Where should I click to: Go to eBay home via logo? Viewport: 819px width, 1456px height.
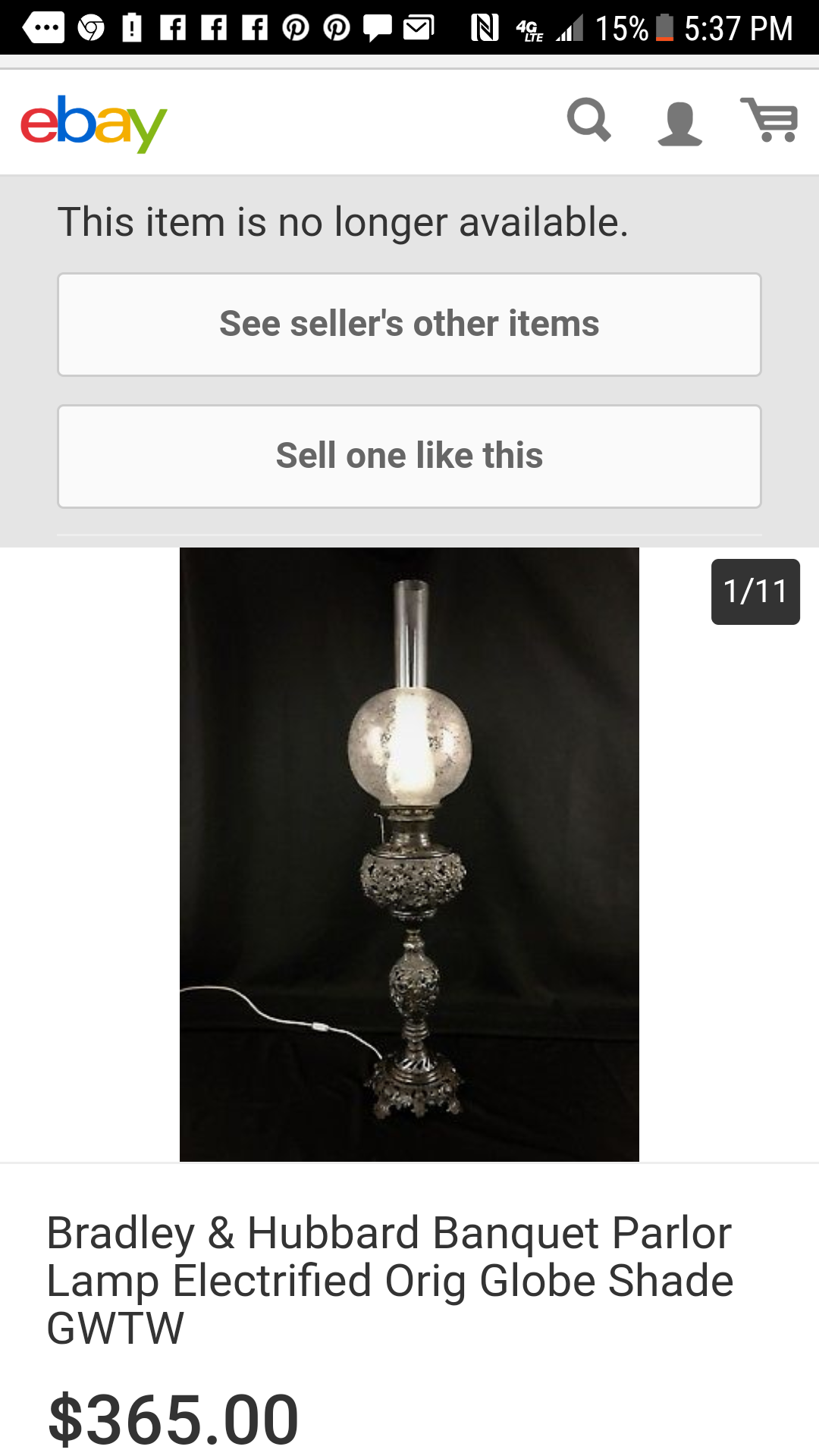[x=93, y=123]
